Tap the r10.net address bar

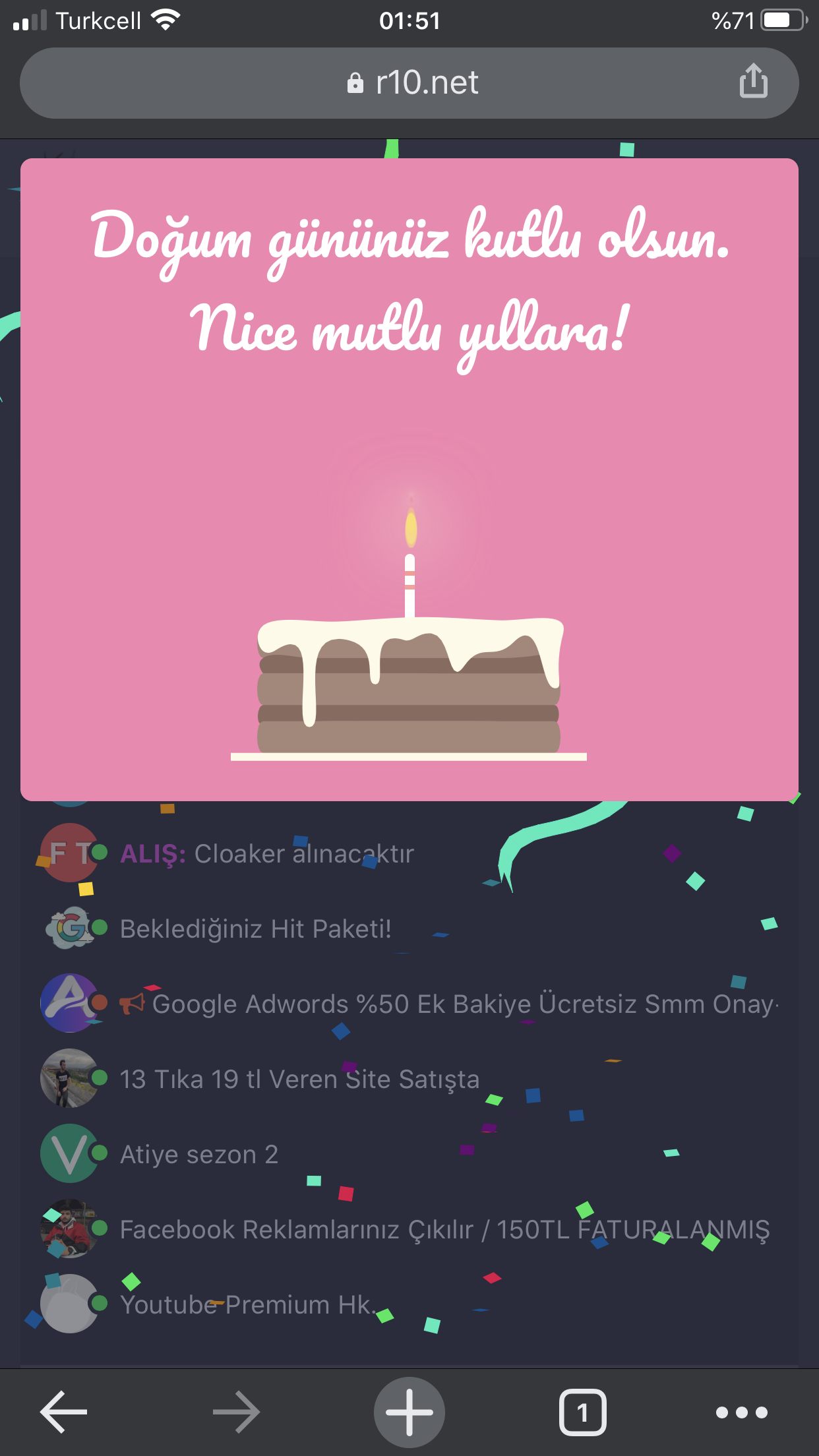411,83
